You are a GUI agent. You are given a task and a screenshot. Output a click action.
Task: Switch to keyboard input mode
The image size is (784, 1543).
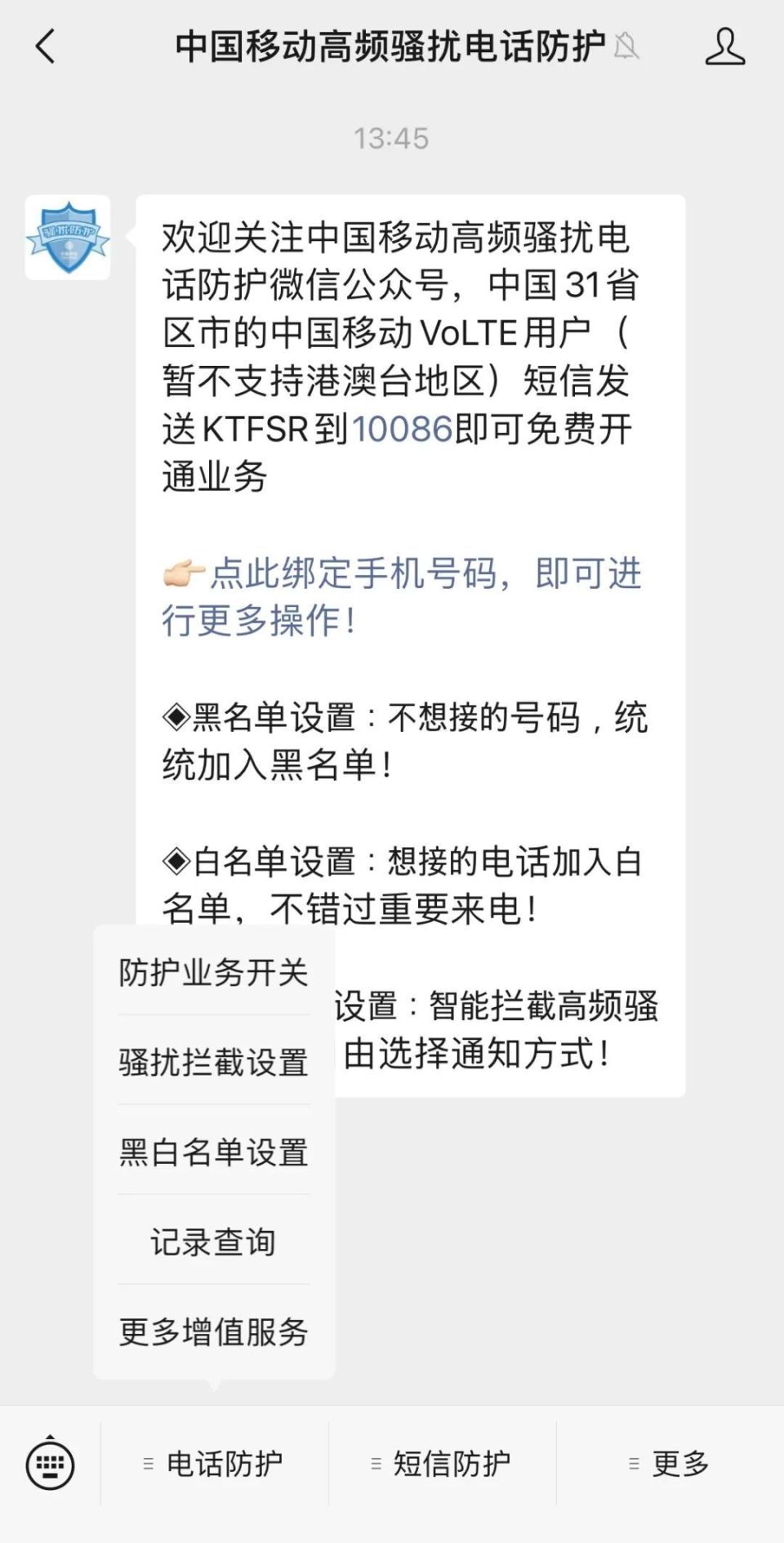pyautogui.click(x=50, y=1464)
